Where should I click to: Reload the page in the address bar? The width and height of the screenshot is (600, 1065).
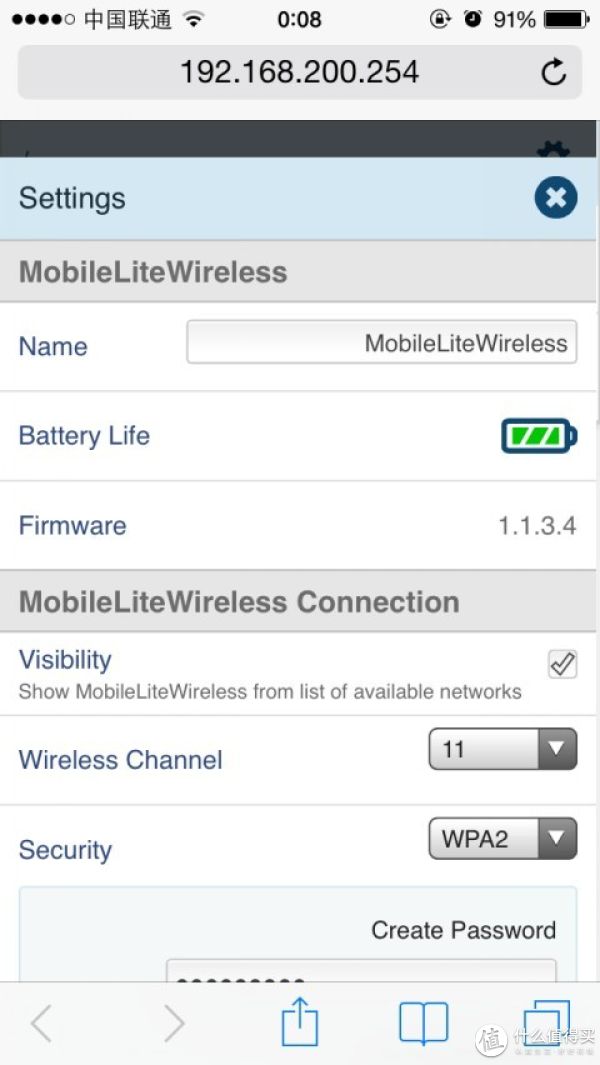[x=554, y=72]
